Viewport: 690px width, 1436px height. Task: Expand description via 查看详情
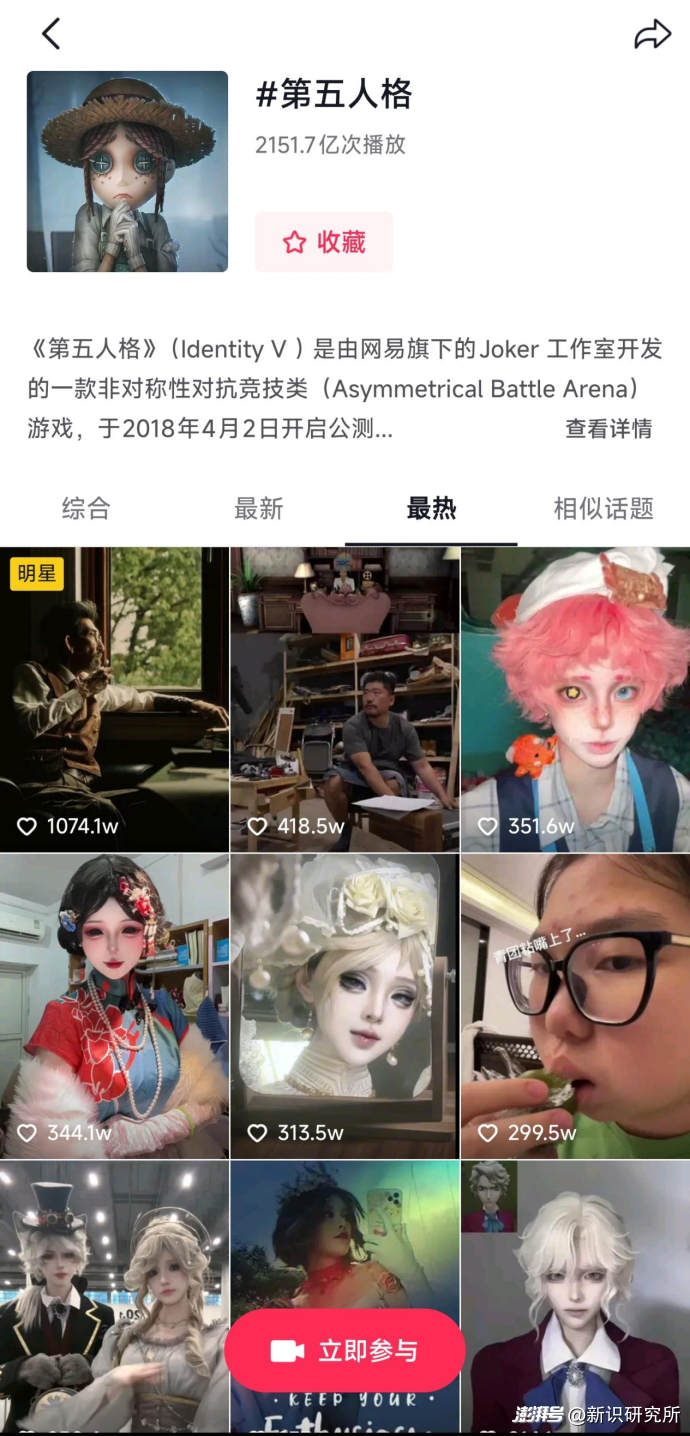(x=608, y=429)
